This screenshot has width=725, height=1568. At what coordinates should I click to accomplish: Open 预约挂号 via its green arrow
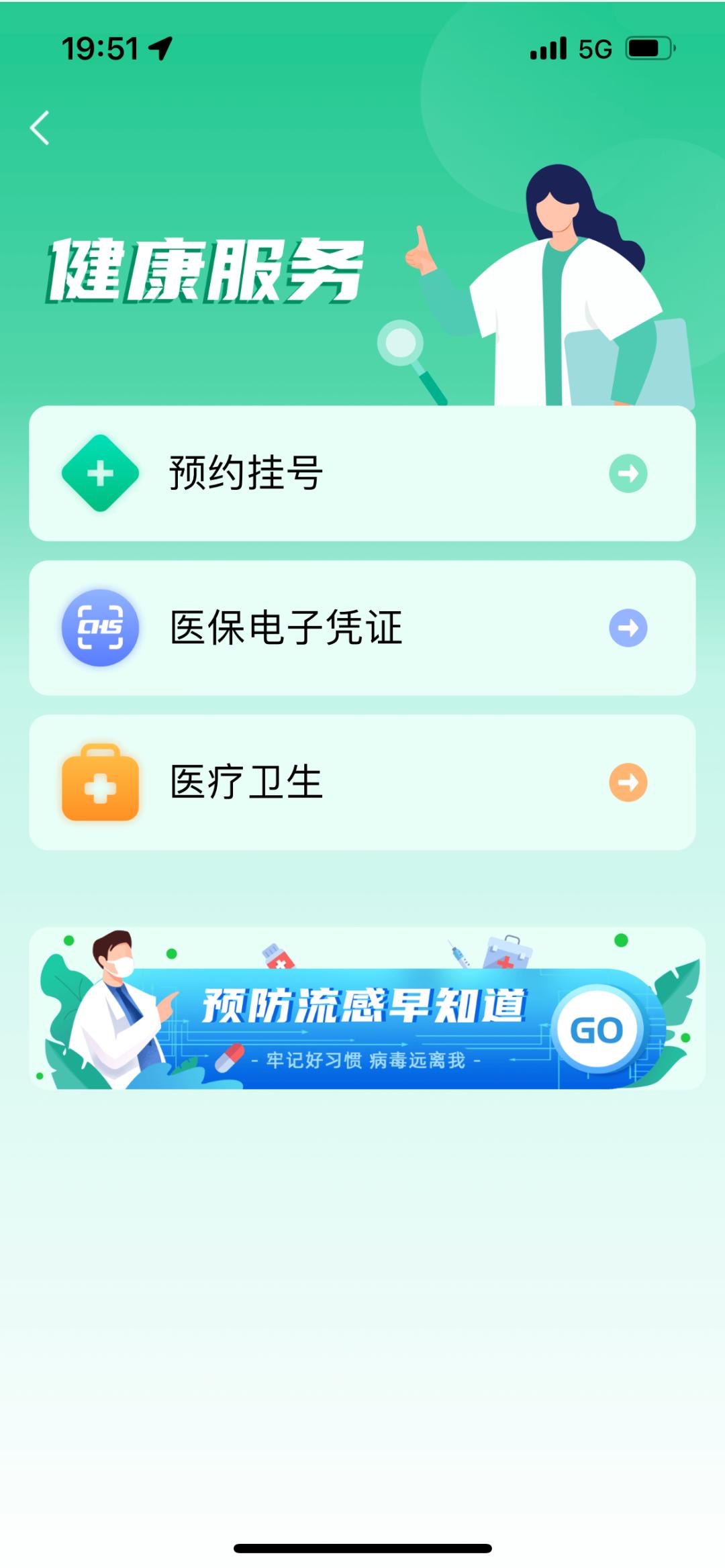pyautogui.click(x=627, y=474)
